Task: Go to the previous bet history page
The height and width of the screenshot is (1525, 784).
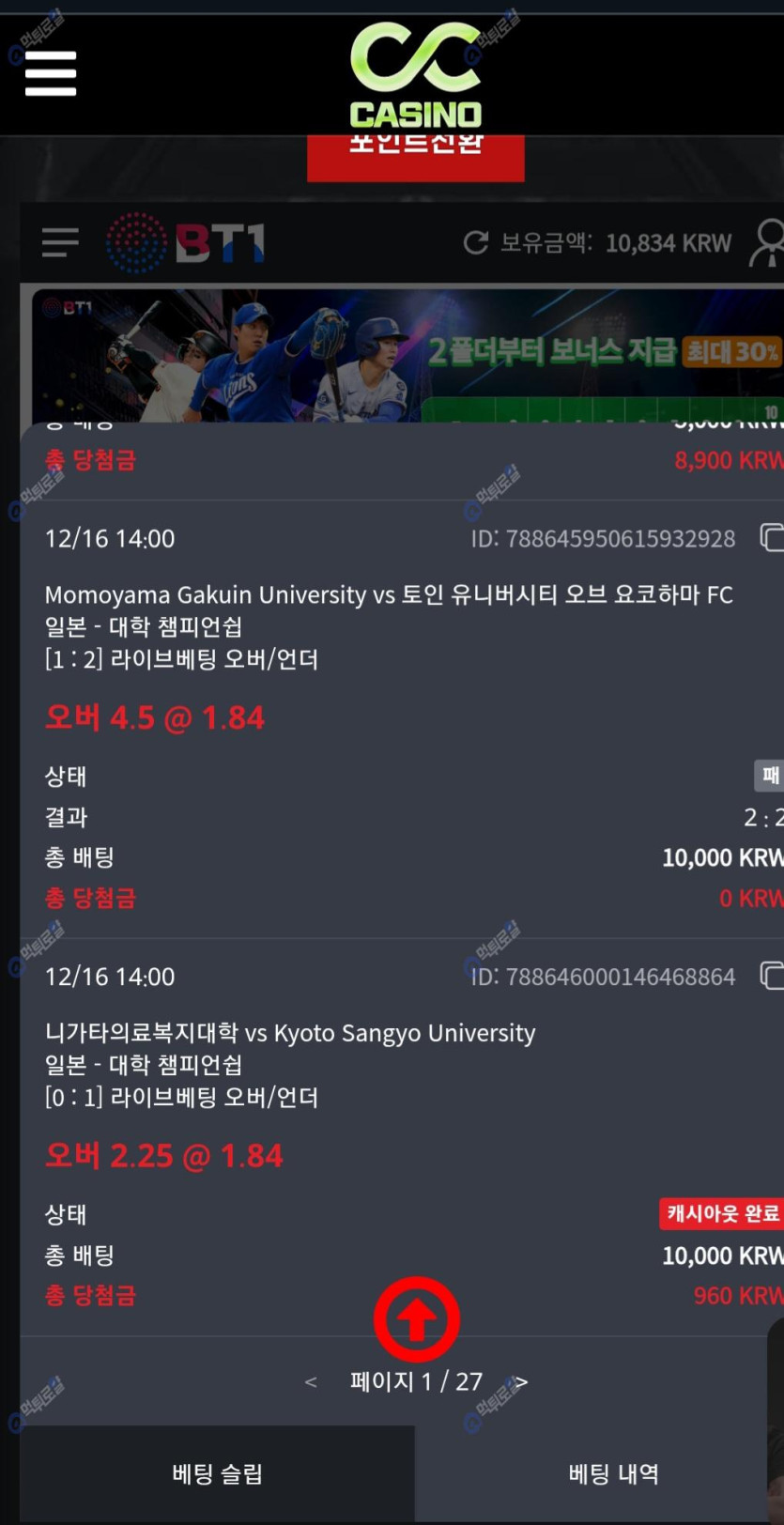Action: 311,1381
